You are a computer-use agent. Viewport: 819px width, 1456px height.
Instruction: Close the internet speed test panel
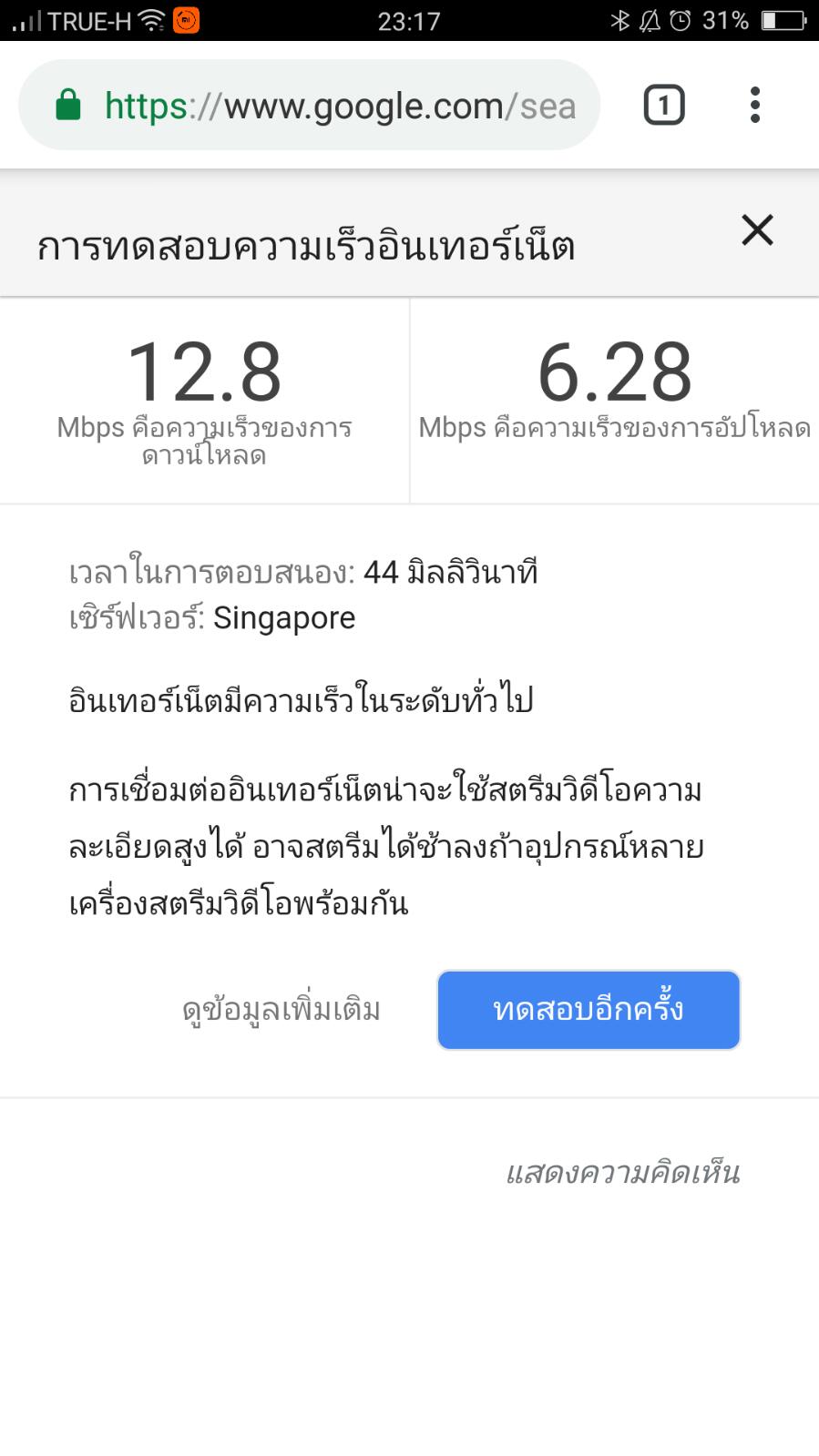(757, 230)
